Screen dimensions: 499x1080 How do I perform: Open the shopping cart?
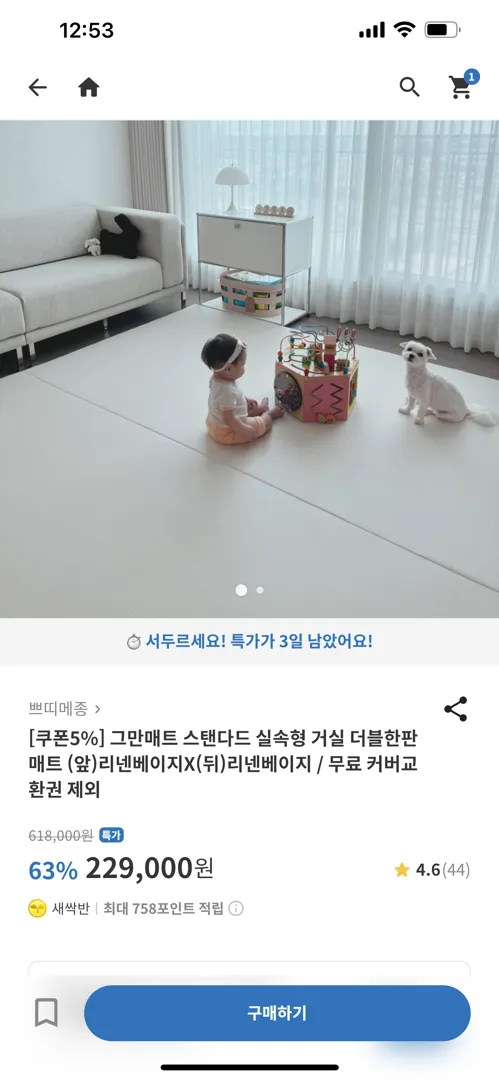(x=461, y=85)
